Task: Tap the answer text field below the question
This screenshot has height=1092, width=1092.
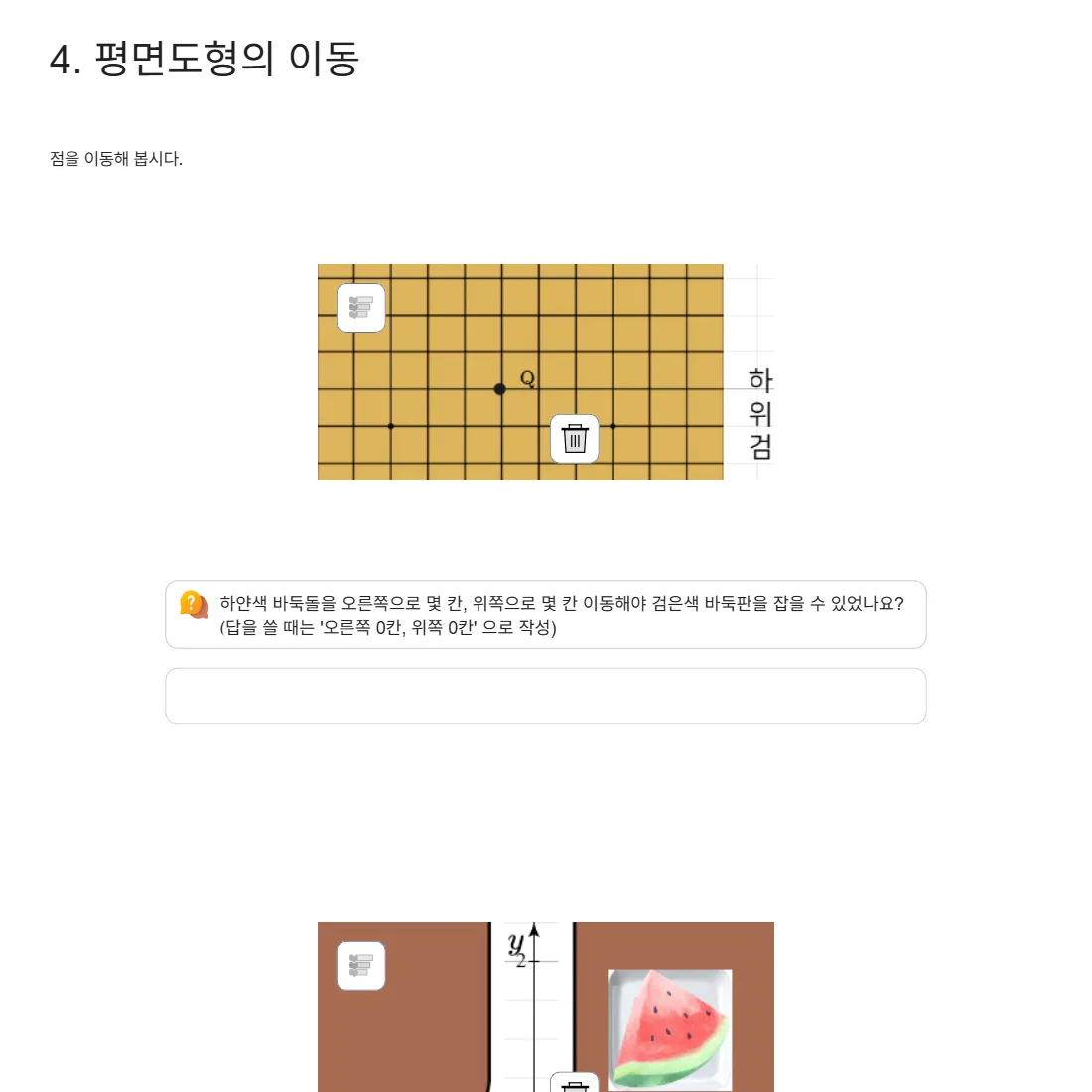Action: click(545, 696)
